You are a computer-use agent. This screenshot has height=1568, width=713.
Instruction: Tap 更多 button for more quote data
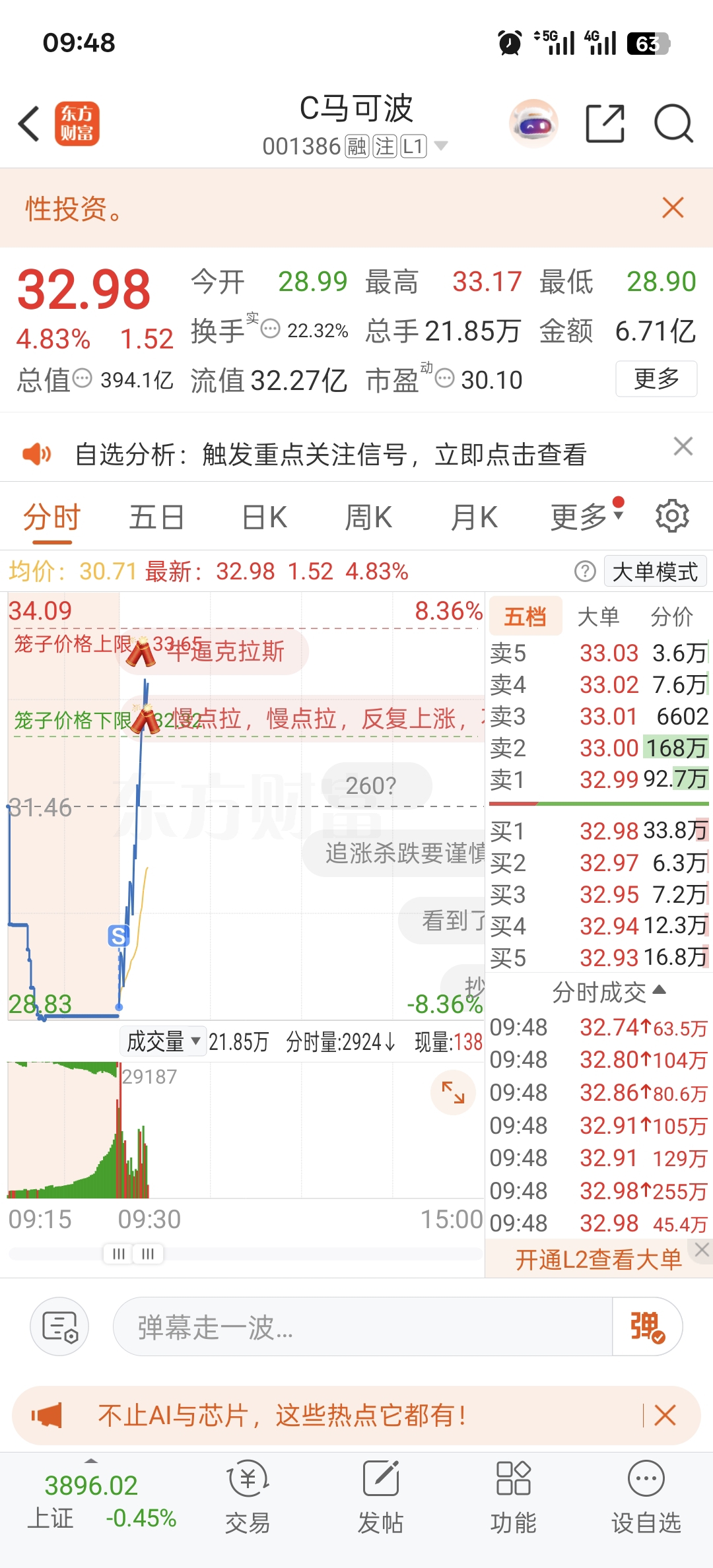tap(656, 379)
